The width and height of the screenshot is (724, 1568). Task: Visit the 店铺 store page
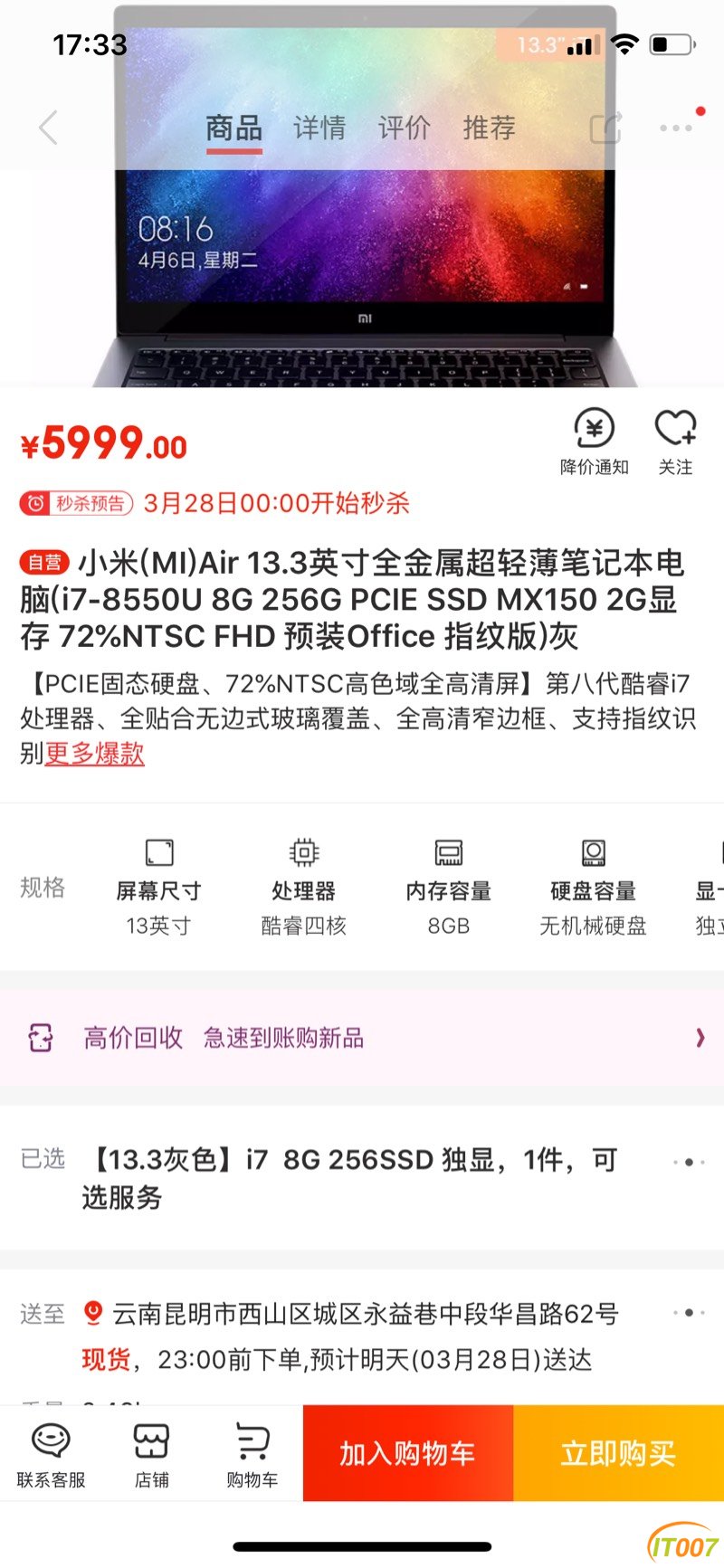151,1454
